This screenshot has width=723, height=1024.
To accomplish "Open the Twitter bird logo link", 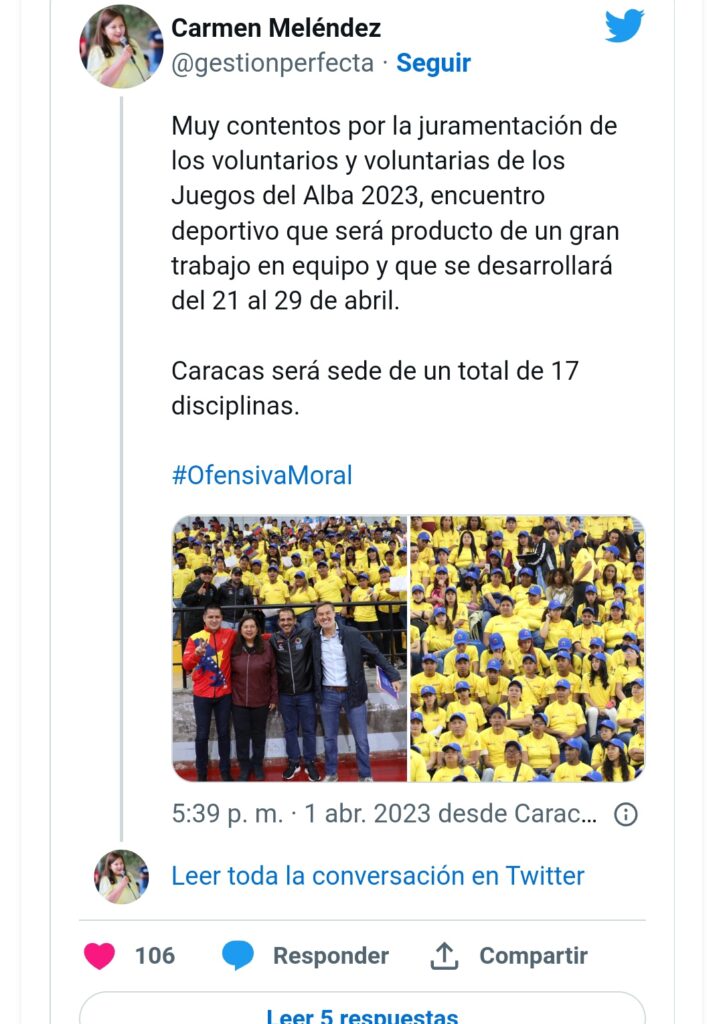I will (x=624, y=27).
